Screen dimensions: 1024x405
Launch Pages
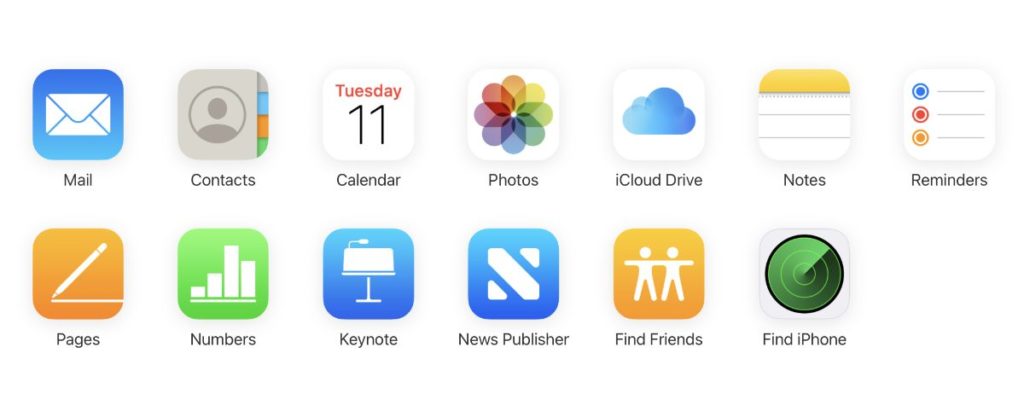click(78, 274)
